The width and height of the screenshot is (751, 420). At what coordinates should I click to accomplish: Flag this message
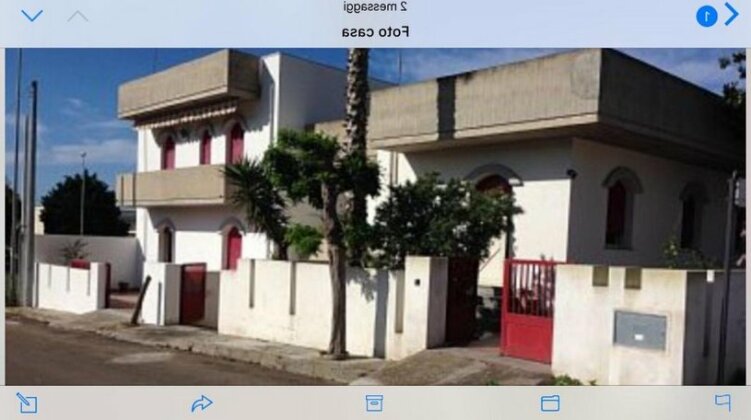(722, 402)
